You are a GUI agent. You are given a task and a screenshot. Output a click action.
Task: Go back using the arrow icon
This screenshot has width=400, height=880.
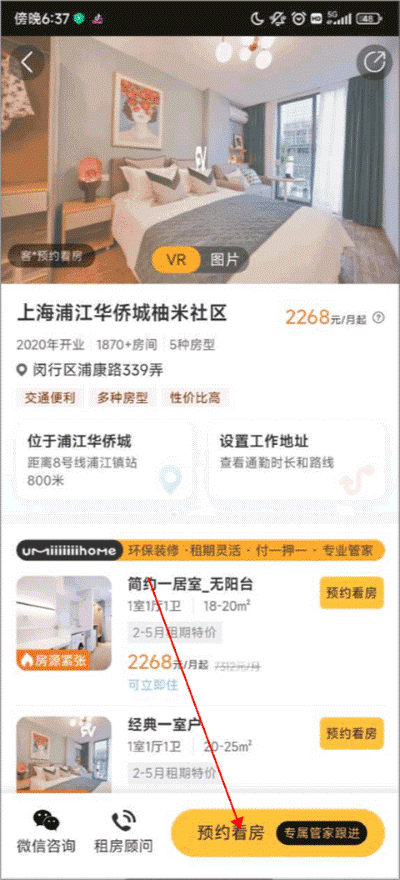tap(27, 63)
